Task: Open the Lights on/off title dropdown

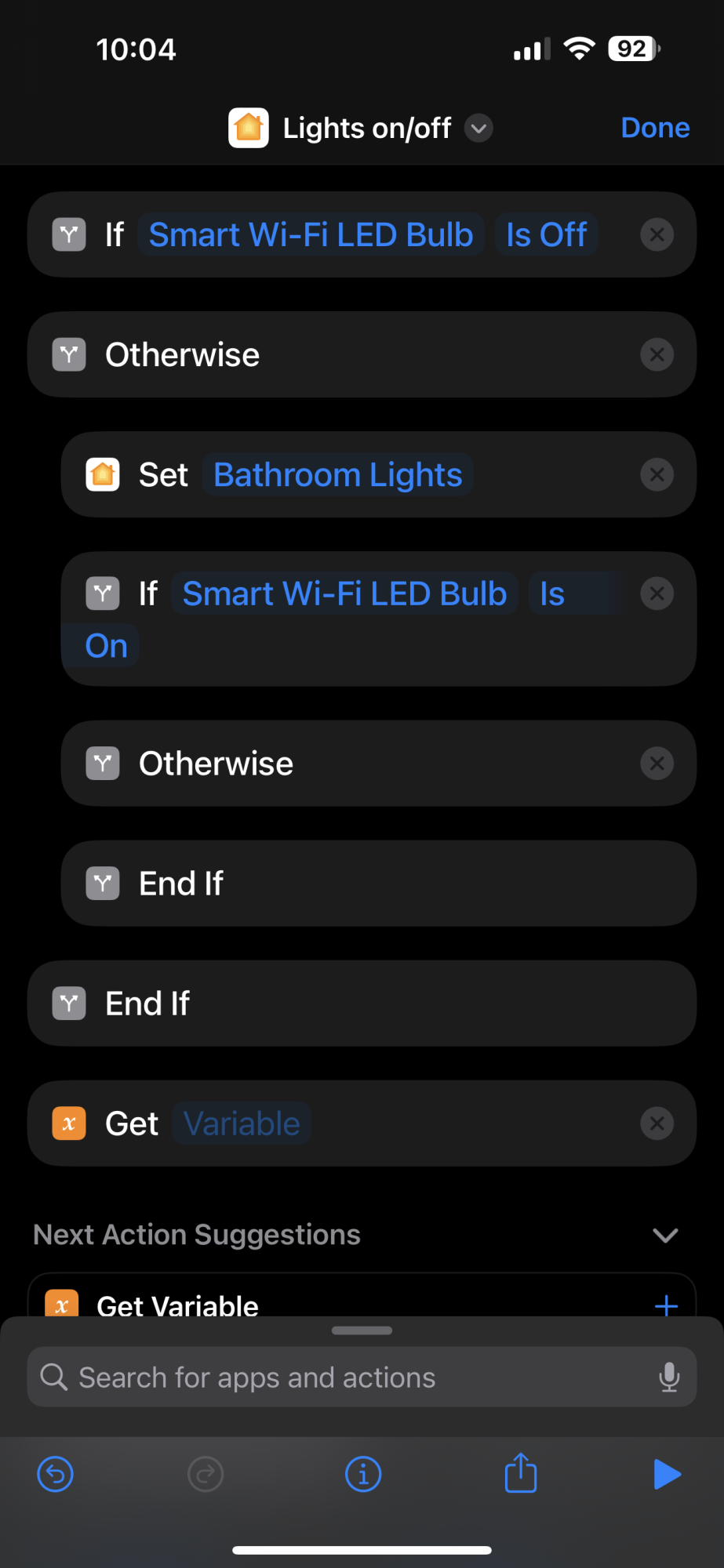Action: click(478, 128)
